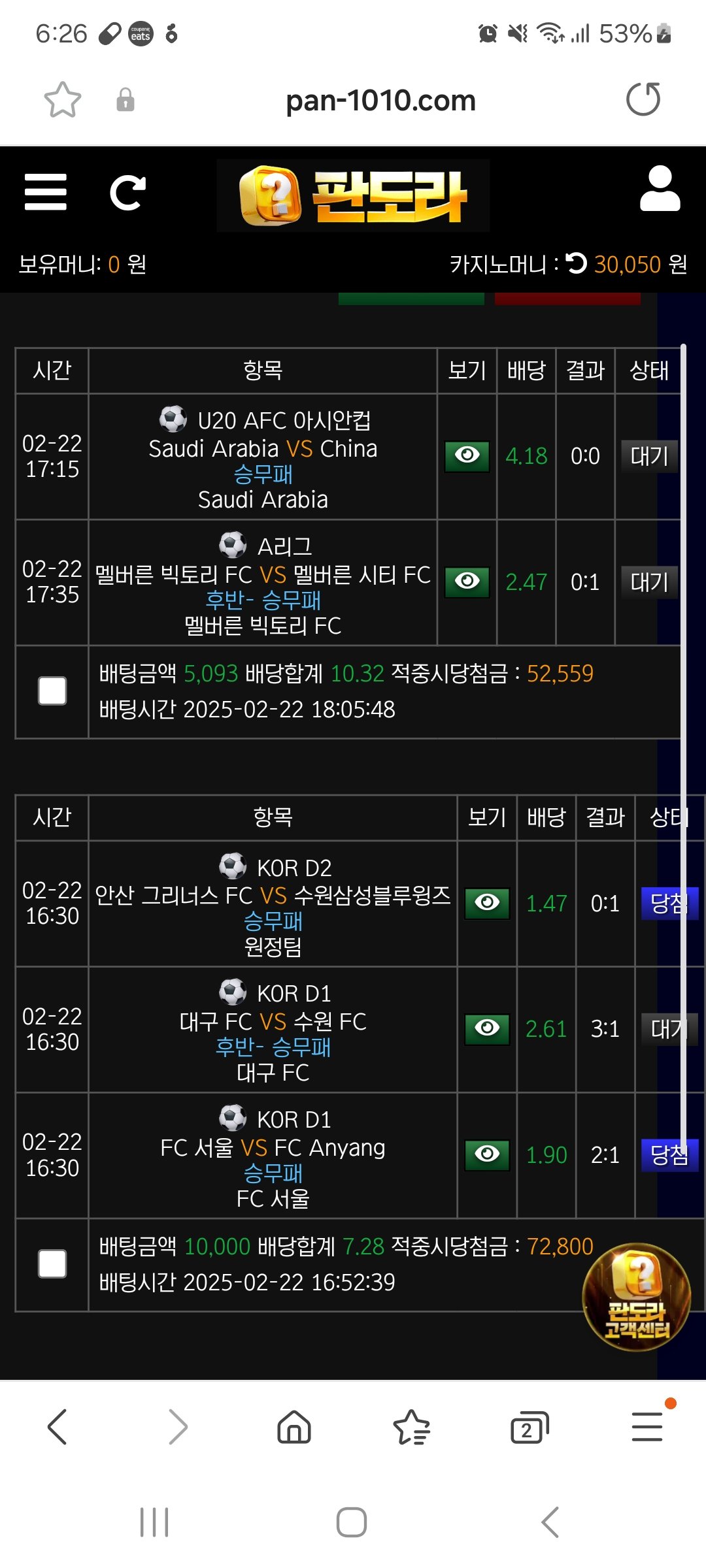Open the user profile icon
Viewport: 706px width, 1568px height.
tap(660, 189)
